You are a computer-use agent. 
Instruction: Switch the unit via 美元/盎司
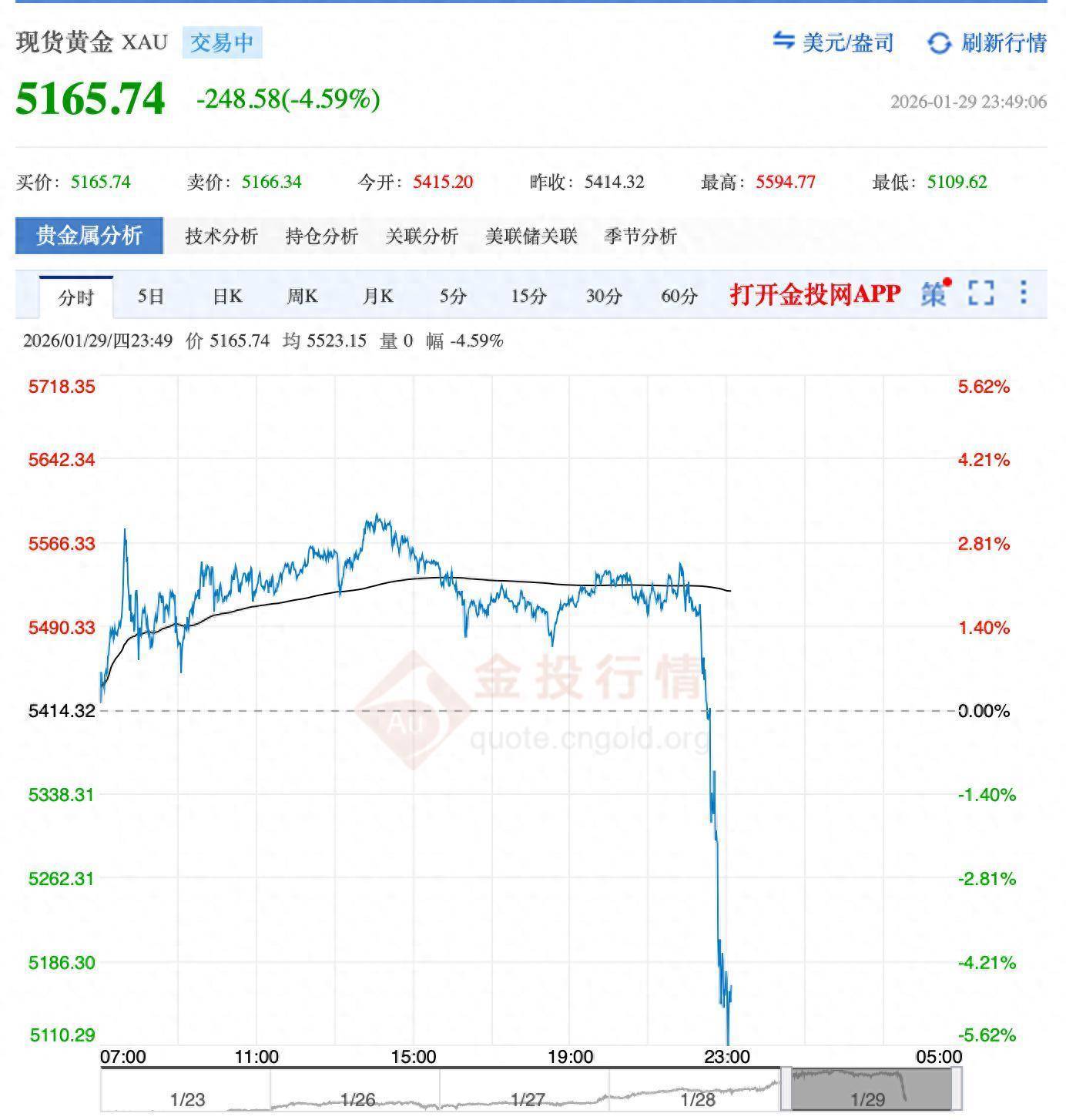coord(833,42)
